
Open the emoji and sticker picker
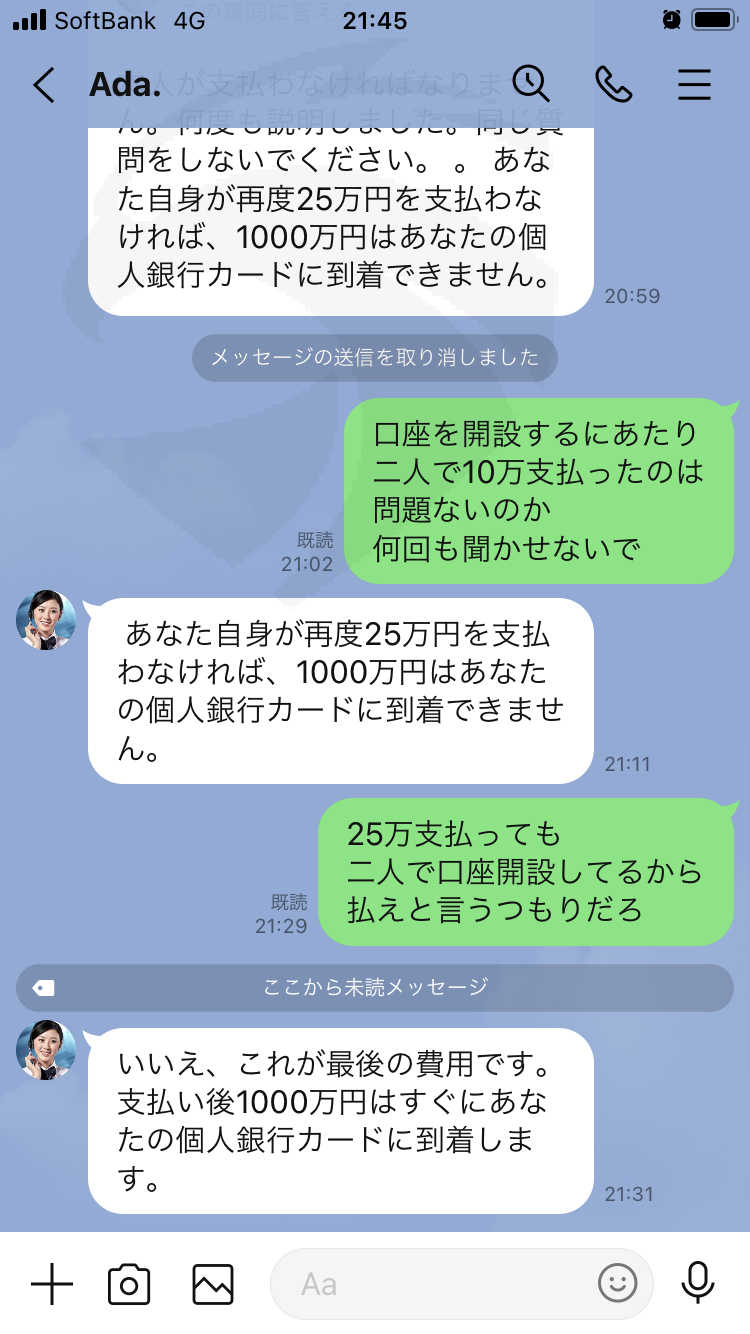617,1283
